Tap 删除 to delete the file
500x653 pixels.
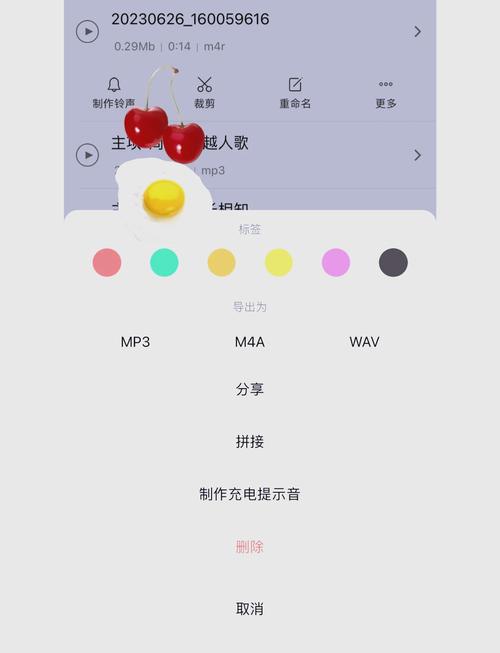(x=250, y=546)
